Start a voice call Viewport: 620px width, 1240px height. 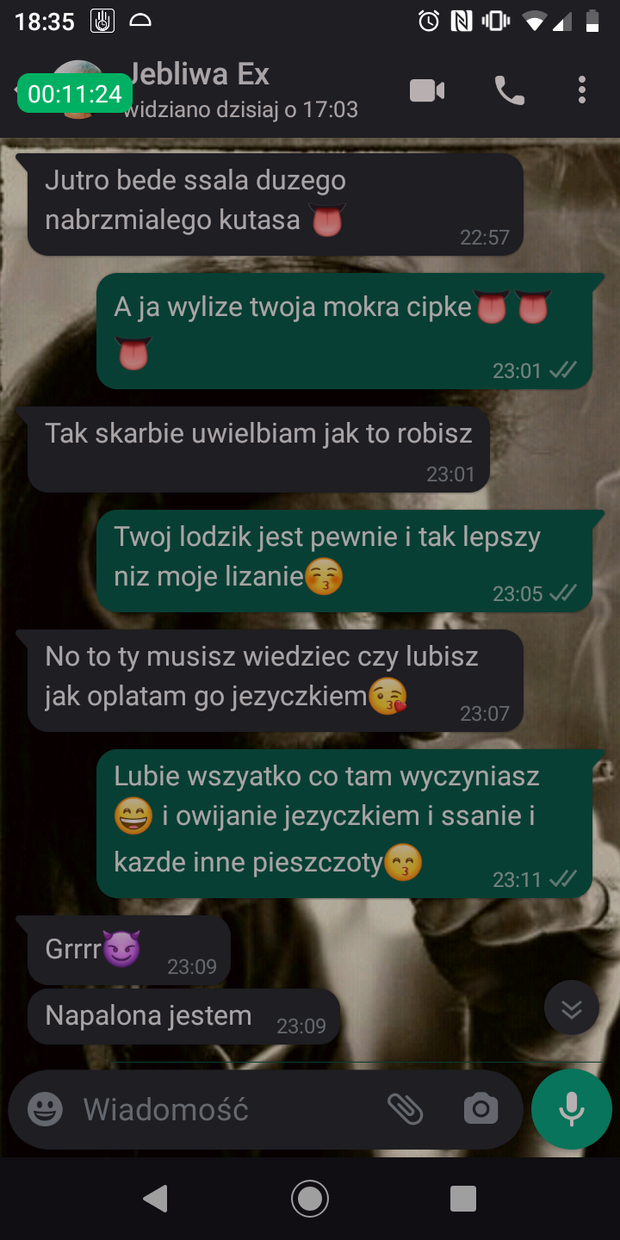click(x=509, y=91)
